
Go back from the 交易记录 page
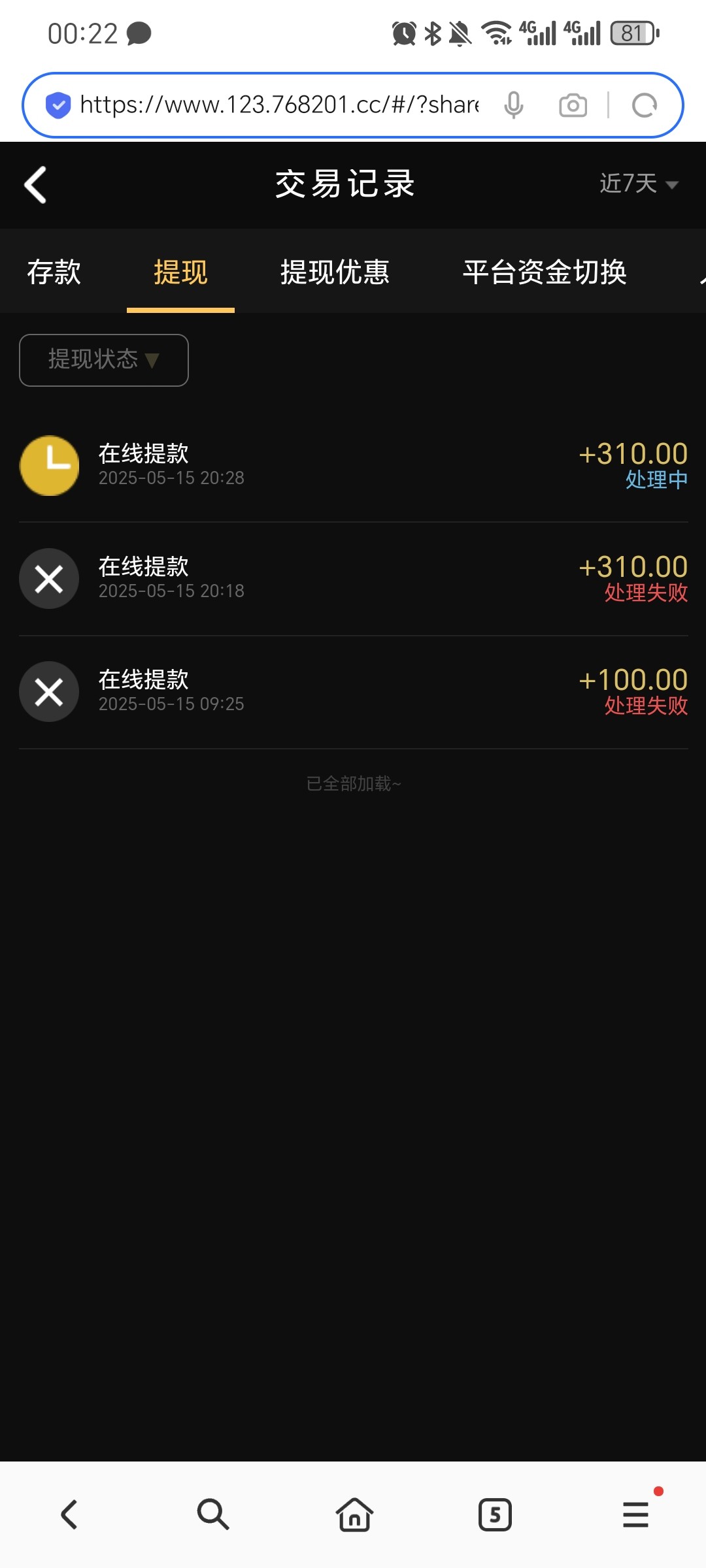36,185
